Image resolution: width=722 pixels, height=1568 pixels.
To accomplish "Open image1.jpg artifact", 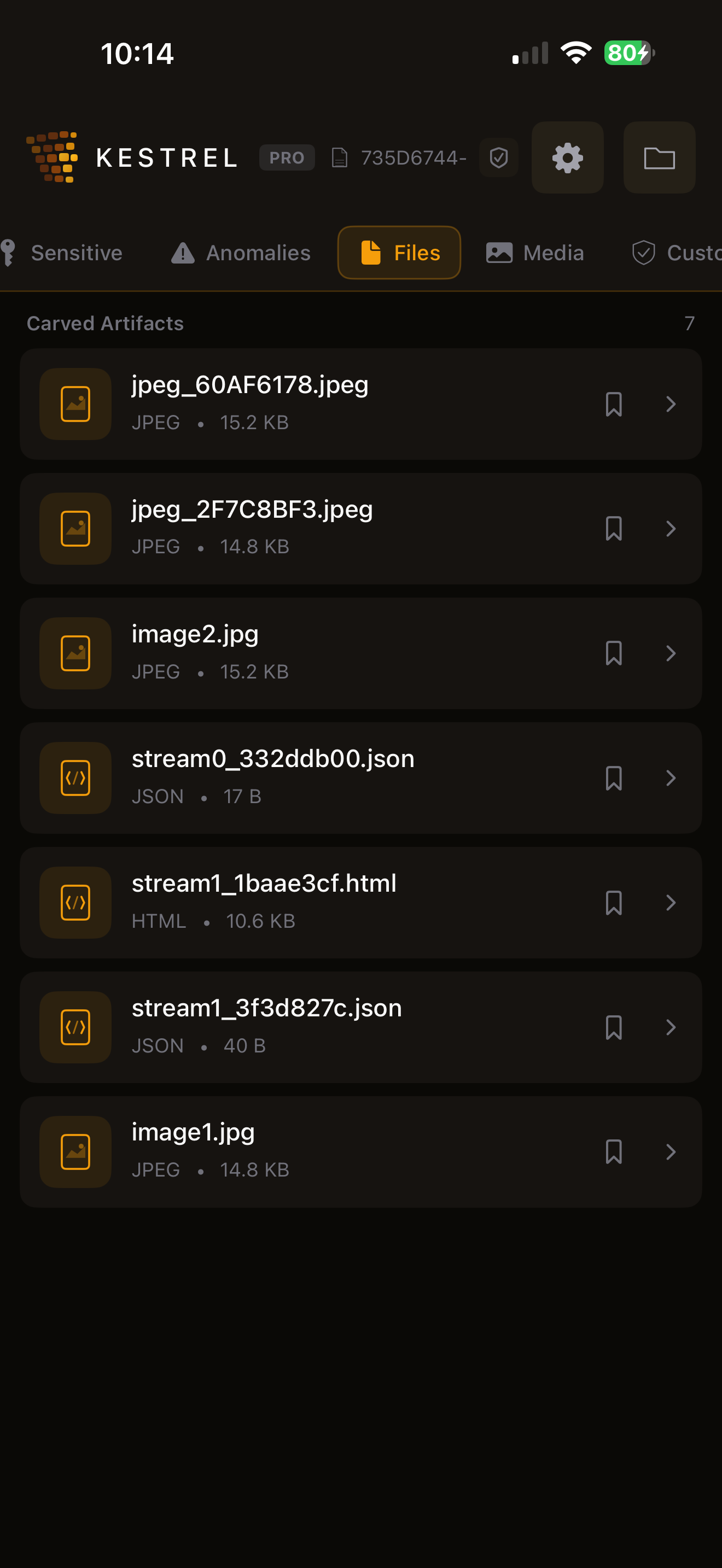I will [x=361, y=1152].
